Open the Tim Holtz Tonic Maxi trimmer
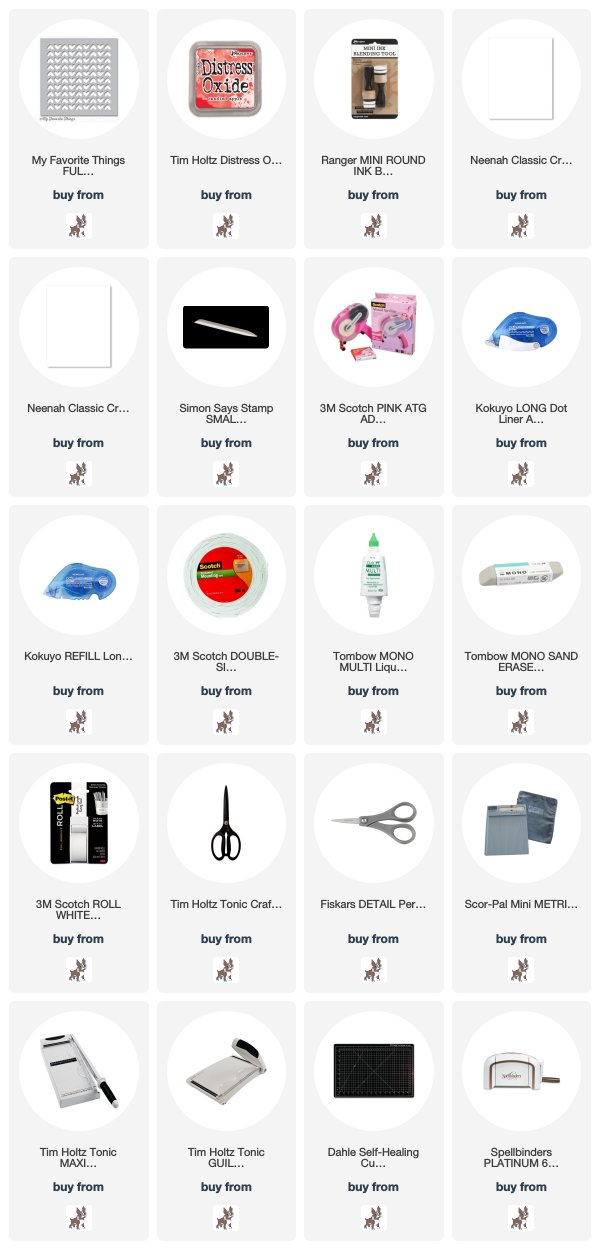600x1250 pixels. click(78, 1070)
